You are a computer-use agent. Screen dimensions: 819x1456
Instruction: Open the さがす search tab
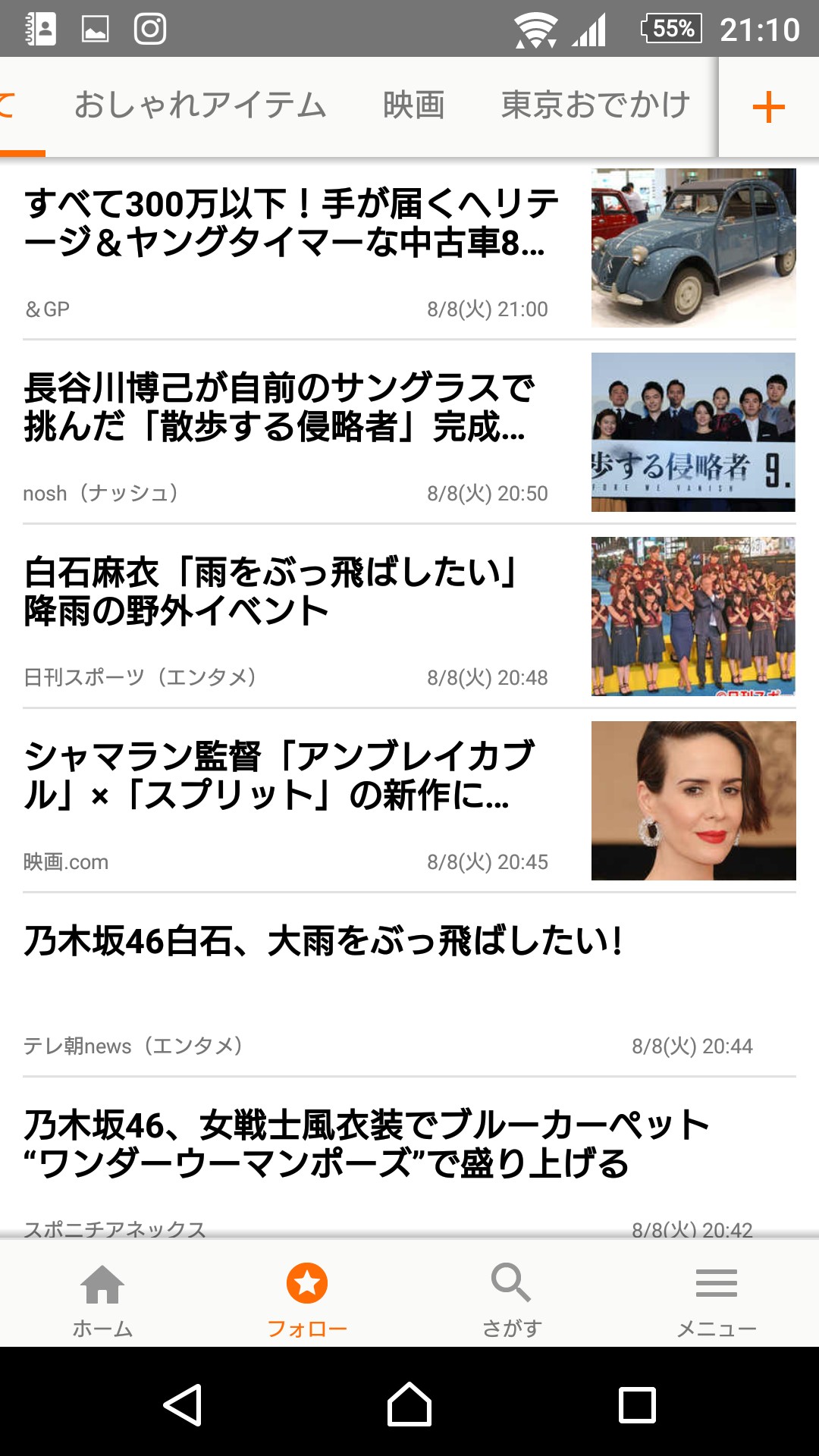click(512, 1298)
